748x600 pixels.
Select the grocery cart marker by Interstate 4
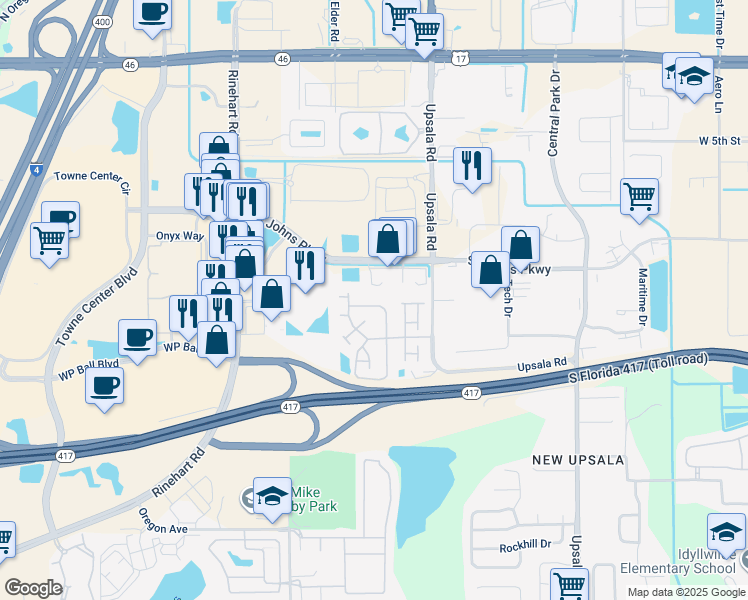click(x=49, y=241)
